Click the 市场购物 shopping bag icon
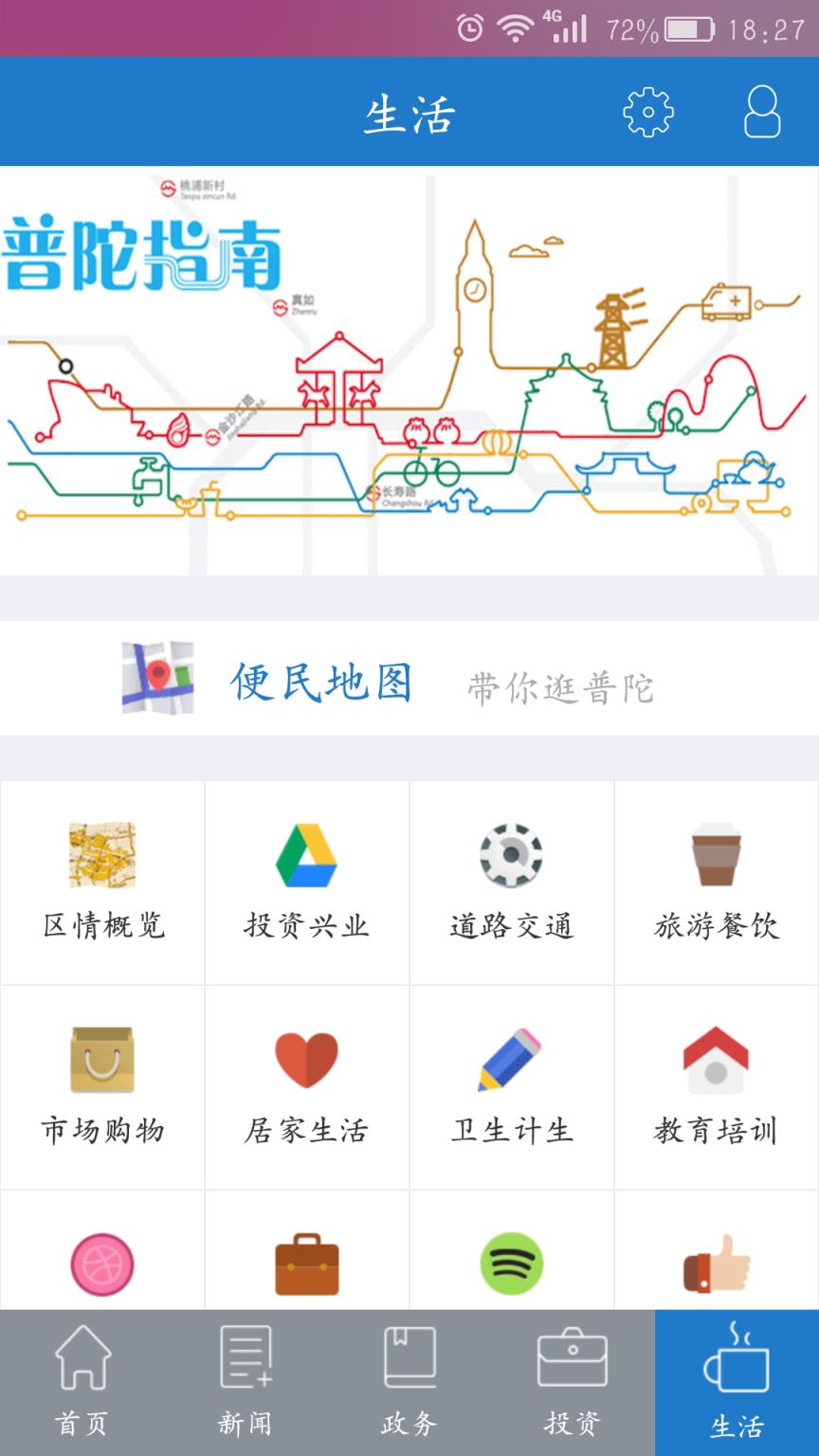This screenshot has height=1456, width=819. pos(100,1060)
